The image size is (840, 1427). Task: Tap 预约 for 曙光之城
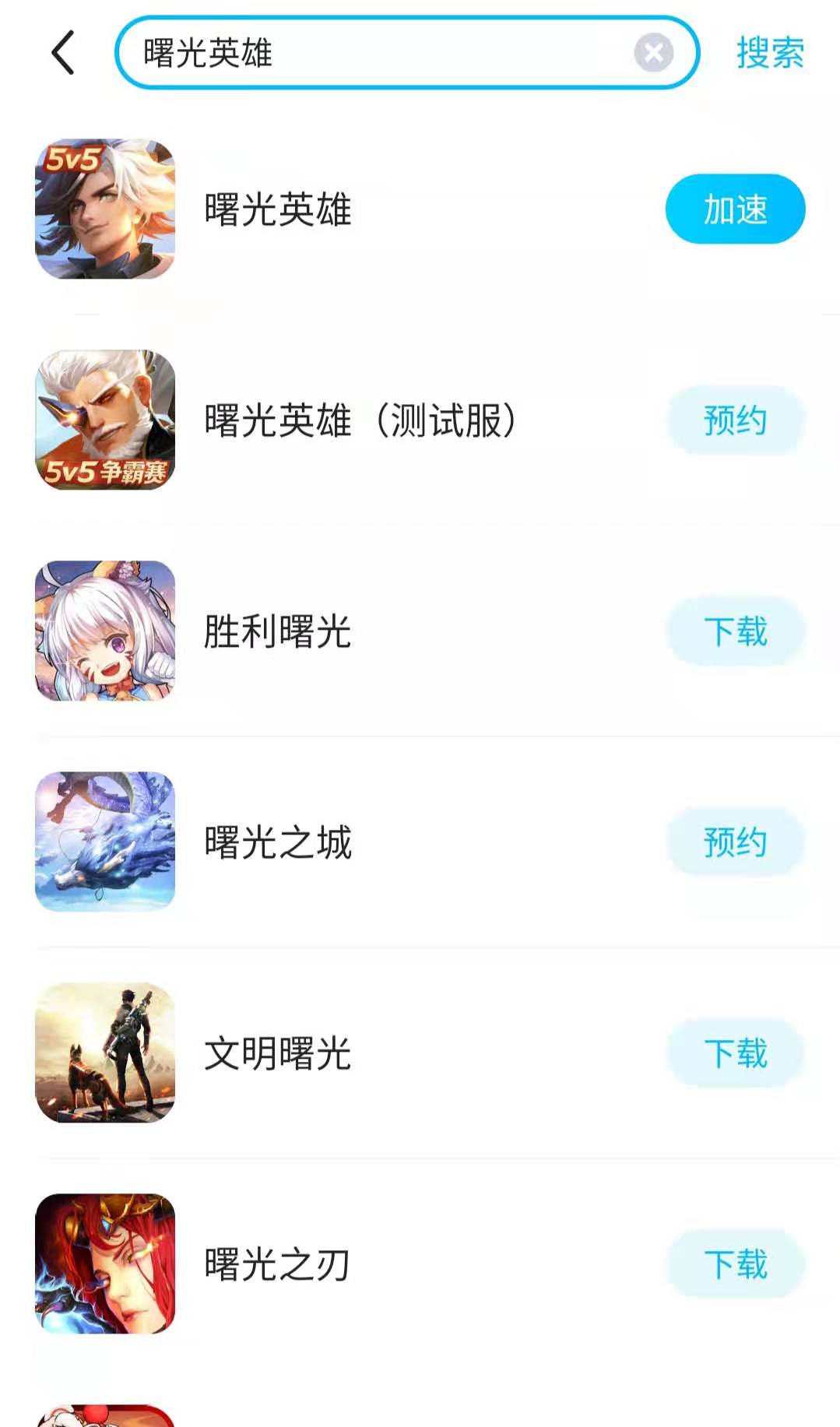(735, 842)
